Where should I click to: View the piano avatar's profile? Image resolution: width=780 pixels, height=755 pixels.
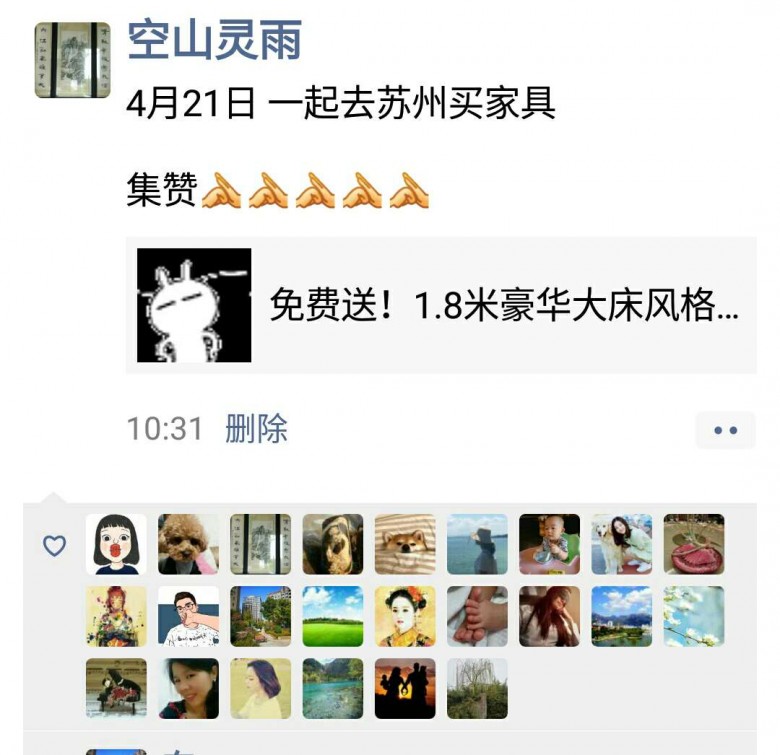point(116,688)
